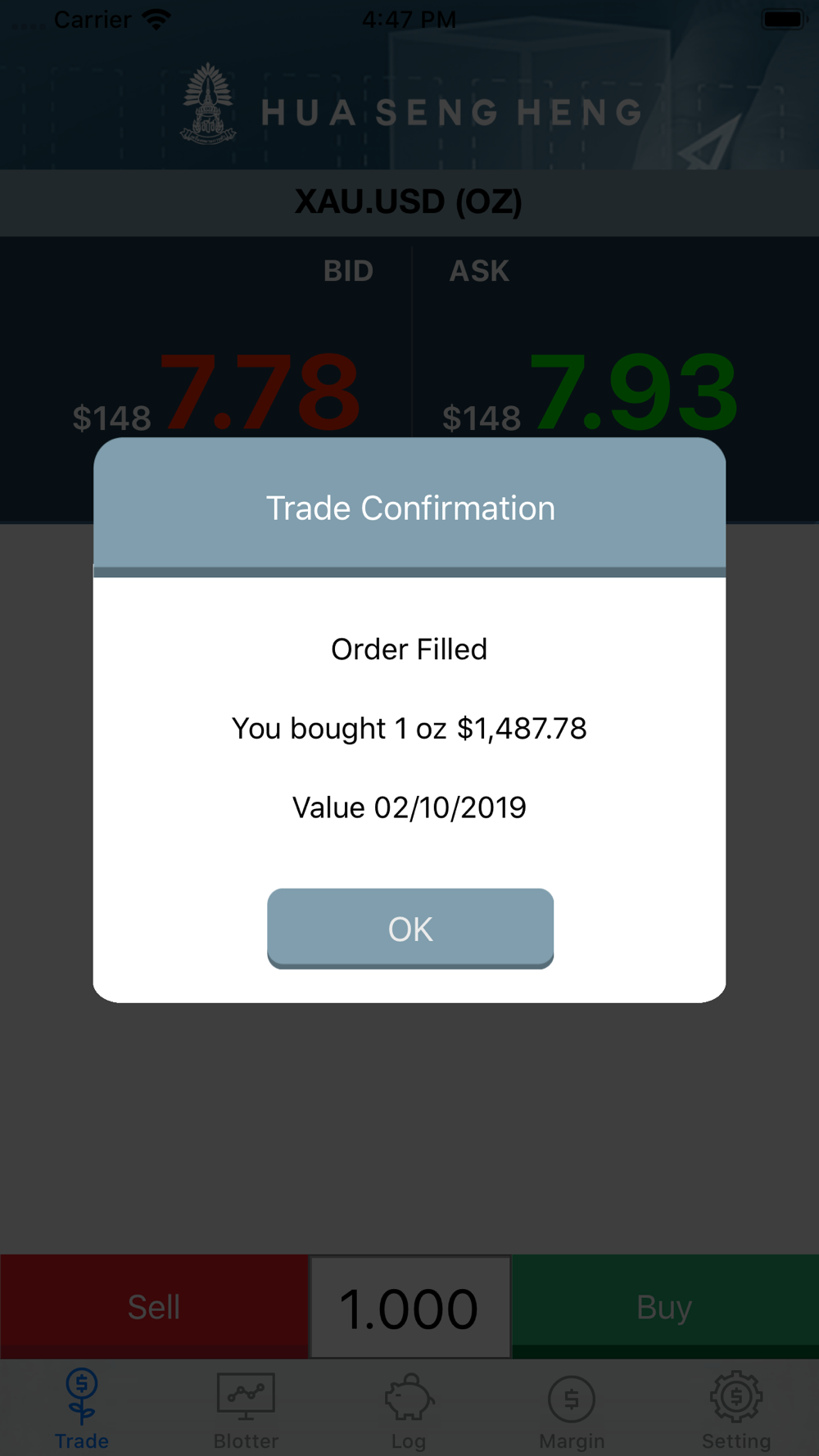Tap the green Buy button
The image size is (819, 1456).
[665, 1306]
